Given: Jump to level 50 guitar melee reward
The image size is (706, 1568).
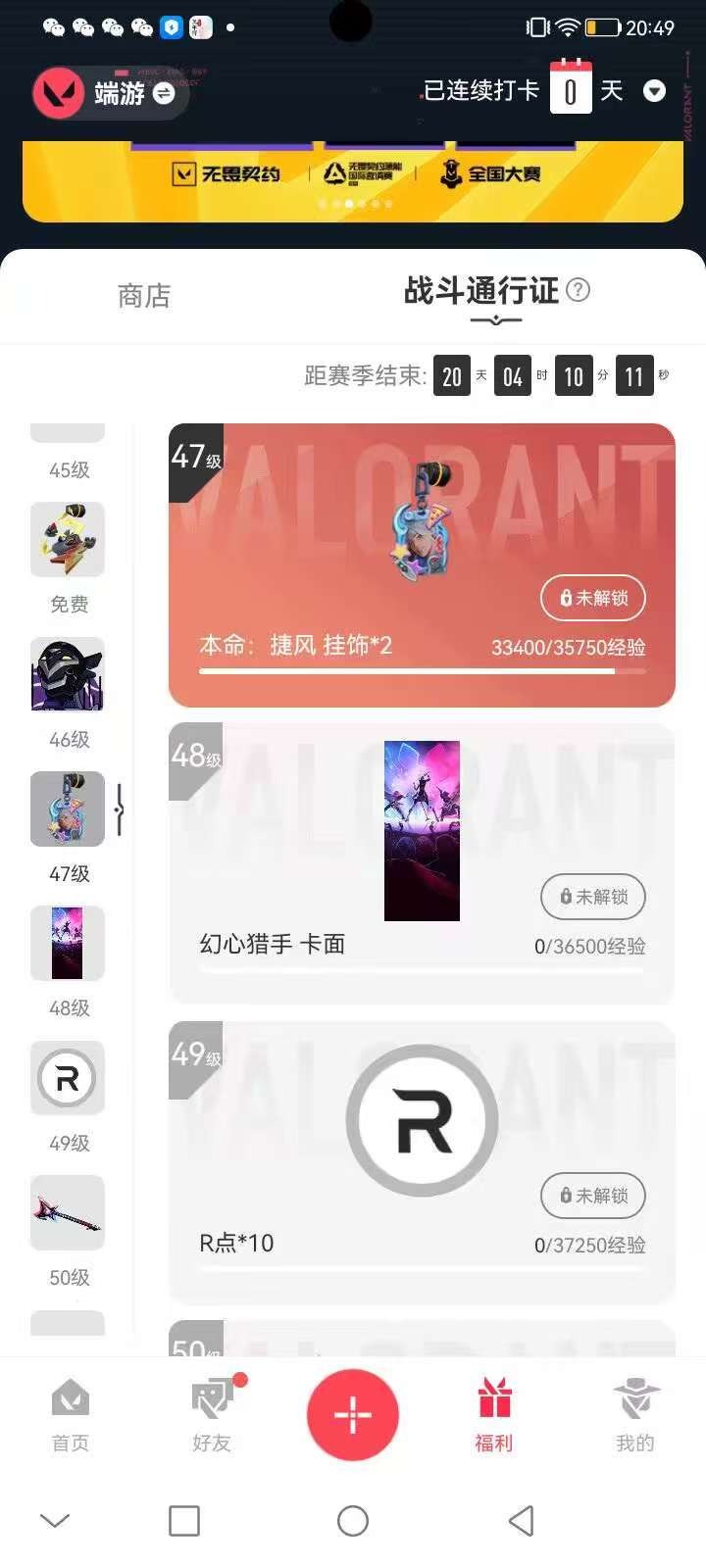Looking at the screenshot, I should click(x=68, y=1213).
